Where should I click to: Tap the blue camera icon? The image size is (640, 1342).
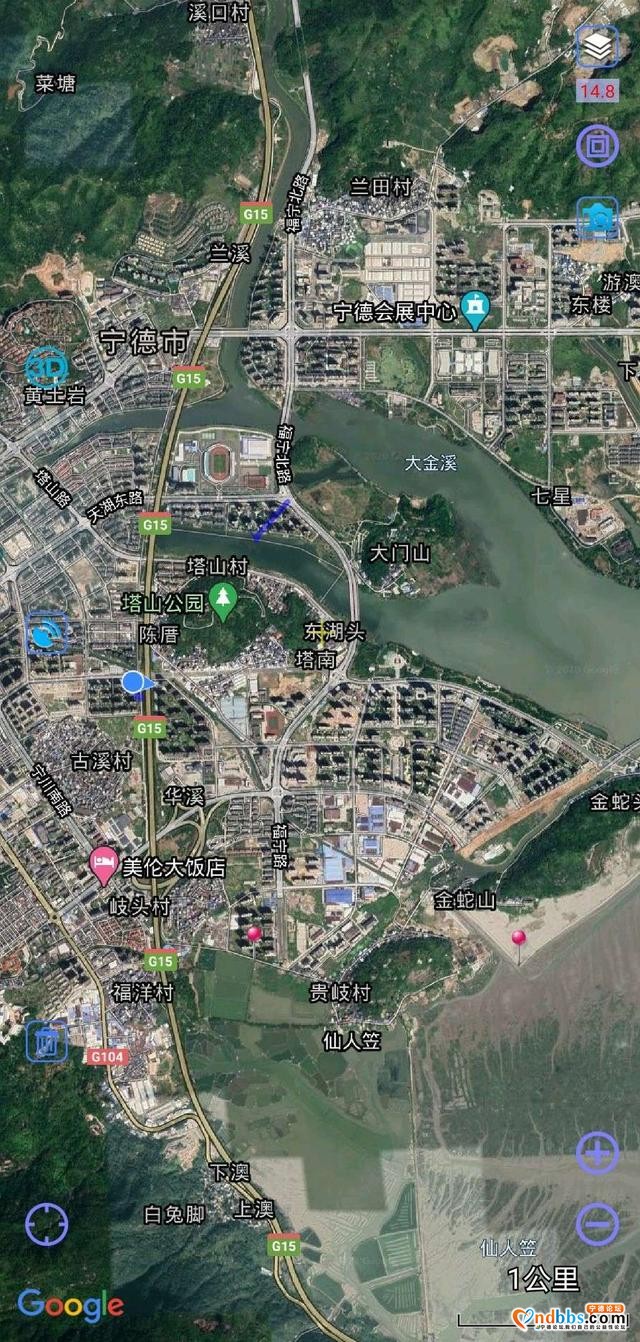tap(597, 217)
